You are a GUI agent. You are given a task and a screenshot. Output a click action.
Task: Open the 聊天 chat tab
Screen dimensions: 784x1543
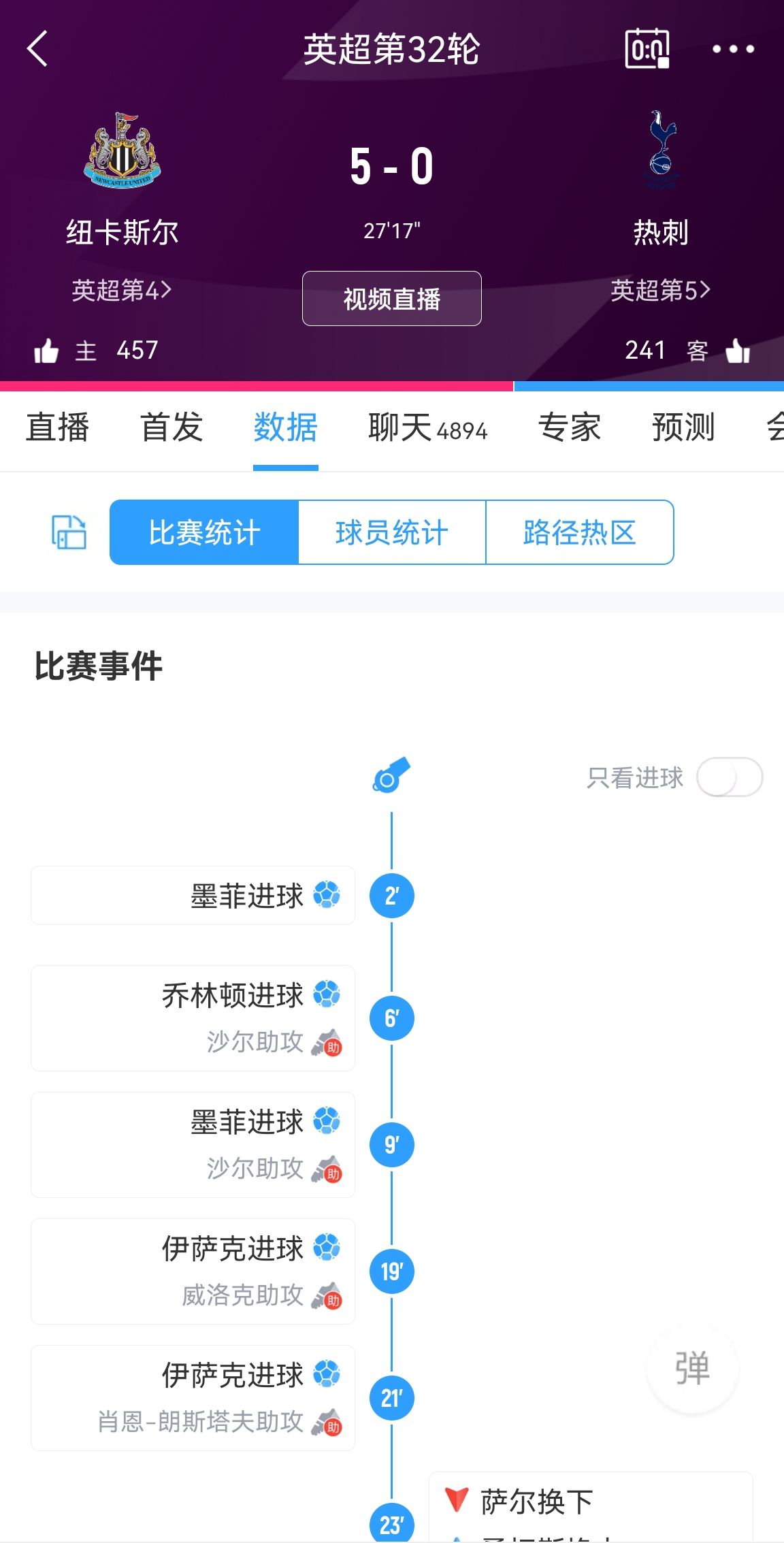point(427,428)
